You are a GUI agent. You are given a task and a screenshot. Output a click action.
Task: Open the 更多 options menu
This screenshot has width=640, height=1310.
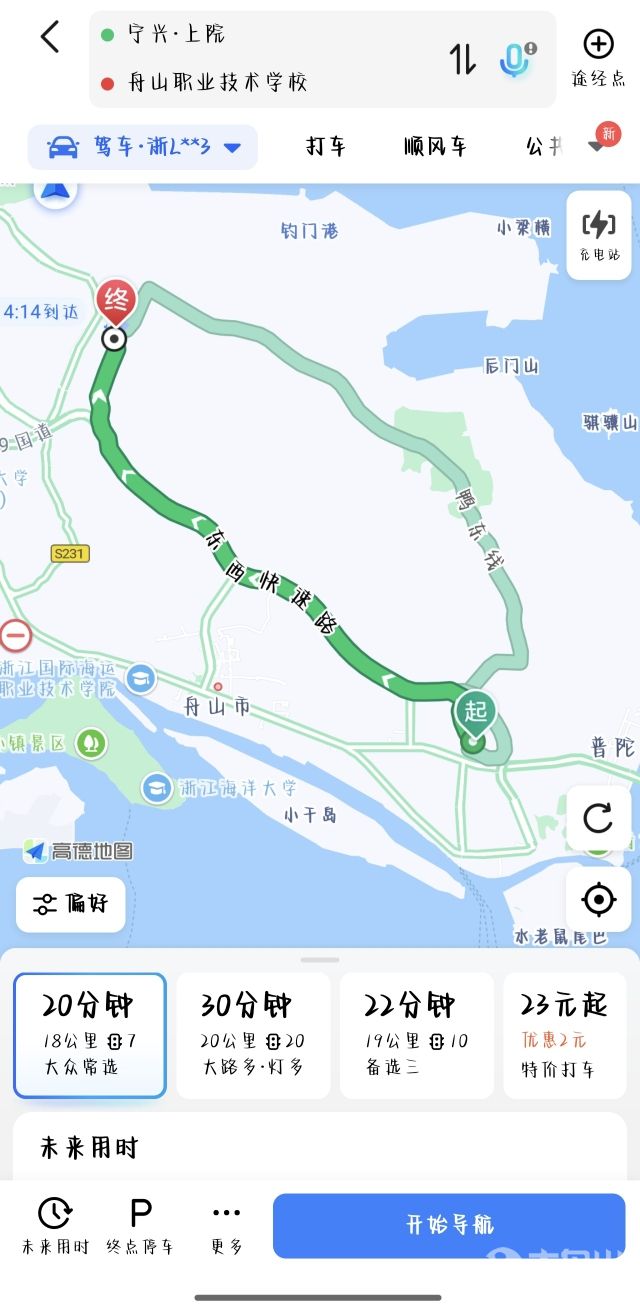click(x=227, y=1225)
